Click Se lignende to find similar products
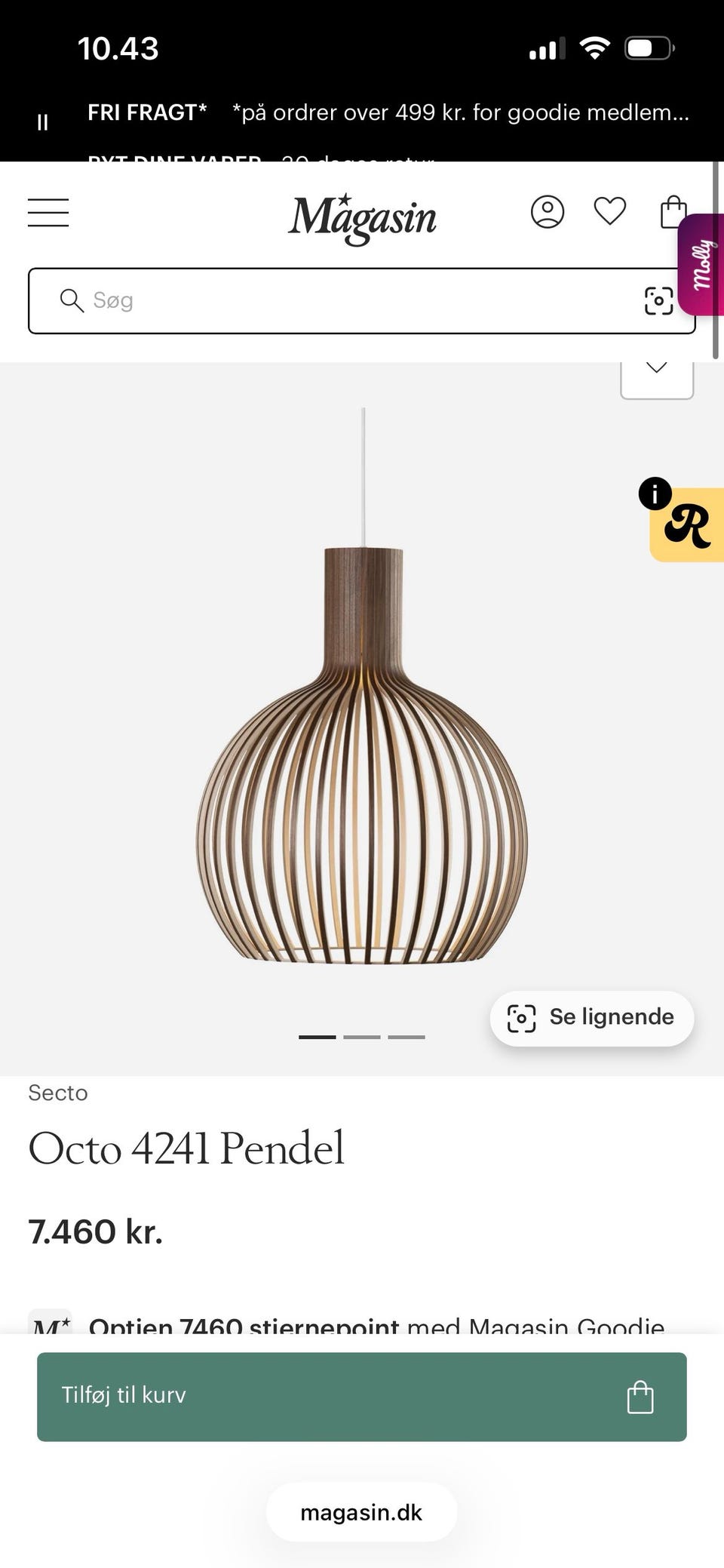 tap(591, 1017)
